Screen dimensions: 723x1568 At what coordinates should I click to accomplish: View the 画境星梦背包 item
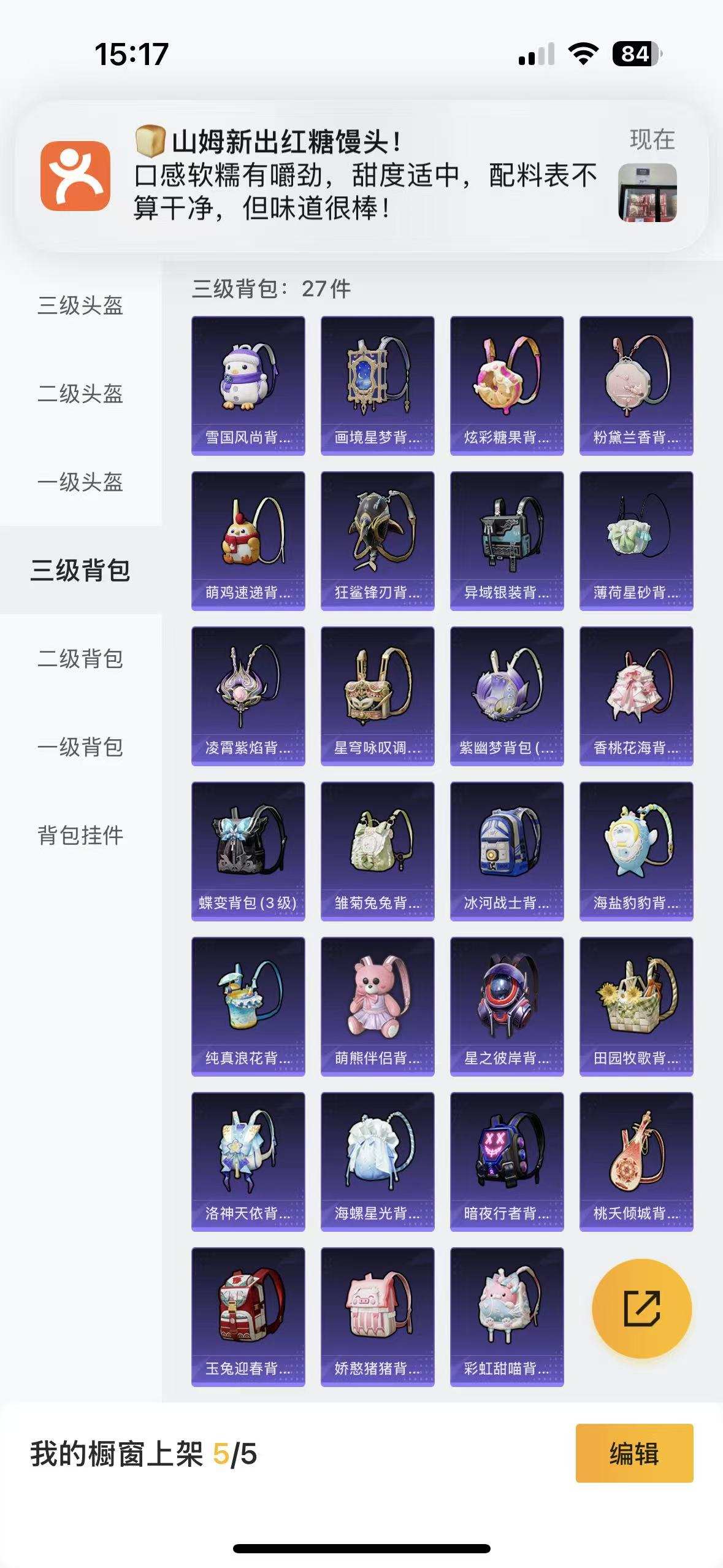(377, 385)
